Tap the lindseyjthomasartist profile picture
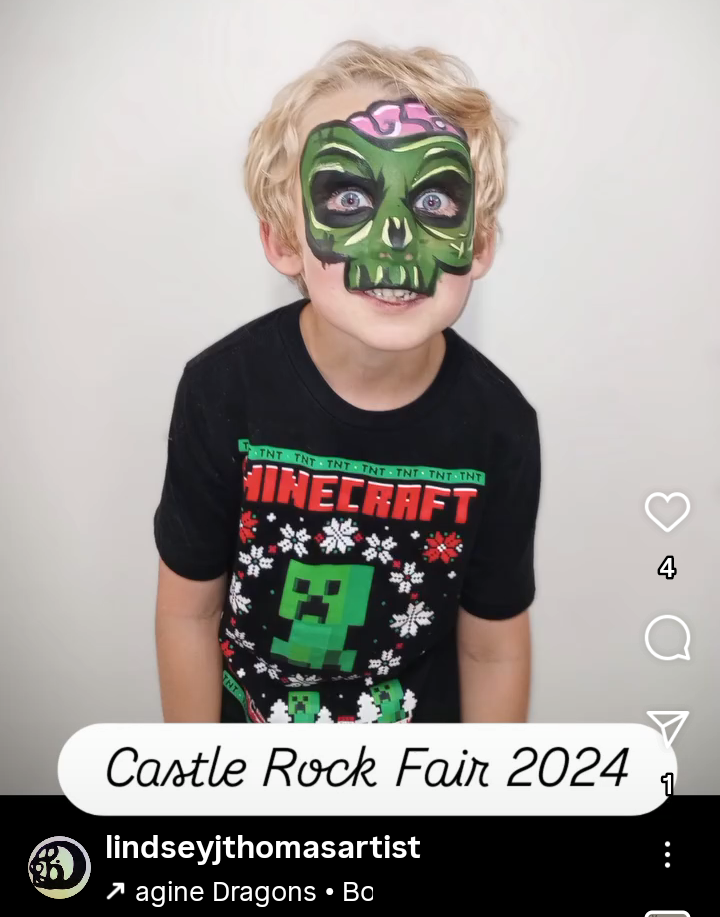 click(x=60, y=866)
